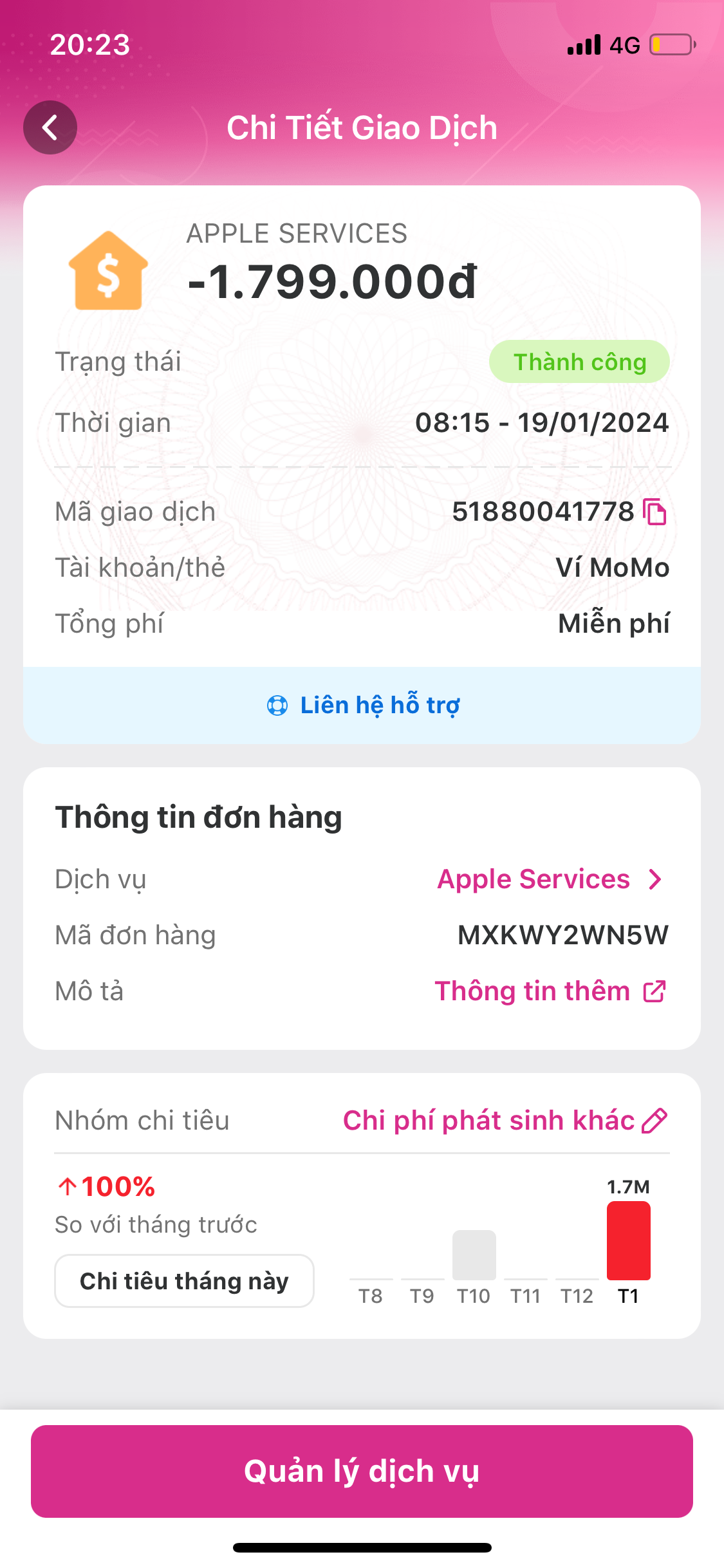
Task: Tap Quản lý dịch vụ button
Action: tap(362, 1471)
